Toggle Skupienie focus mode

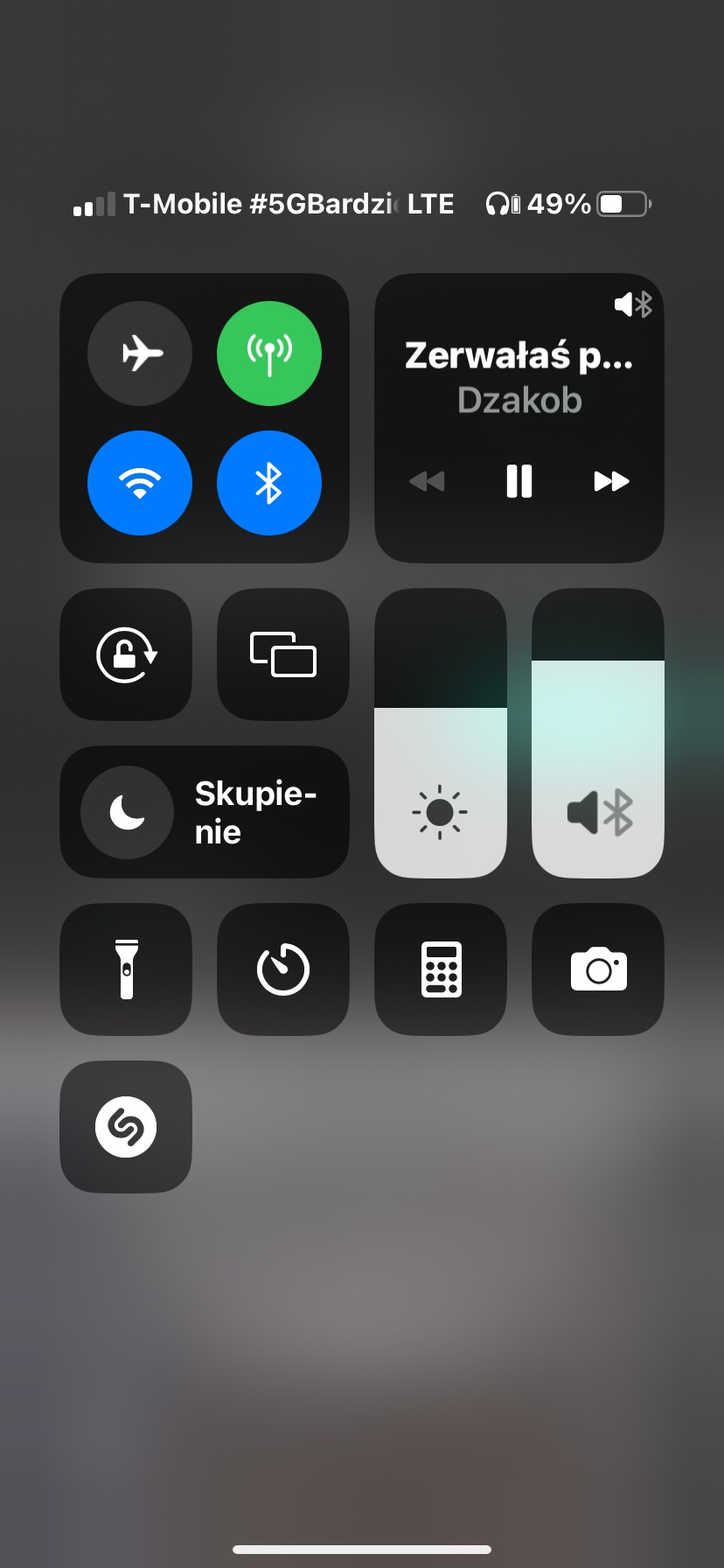[x=205, y=812]
